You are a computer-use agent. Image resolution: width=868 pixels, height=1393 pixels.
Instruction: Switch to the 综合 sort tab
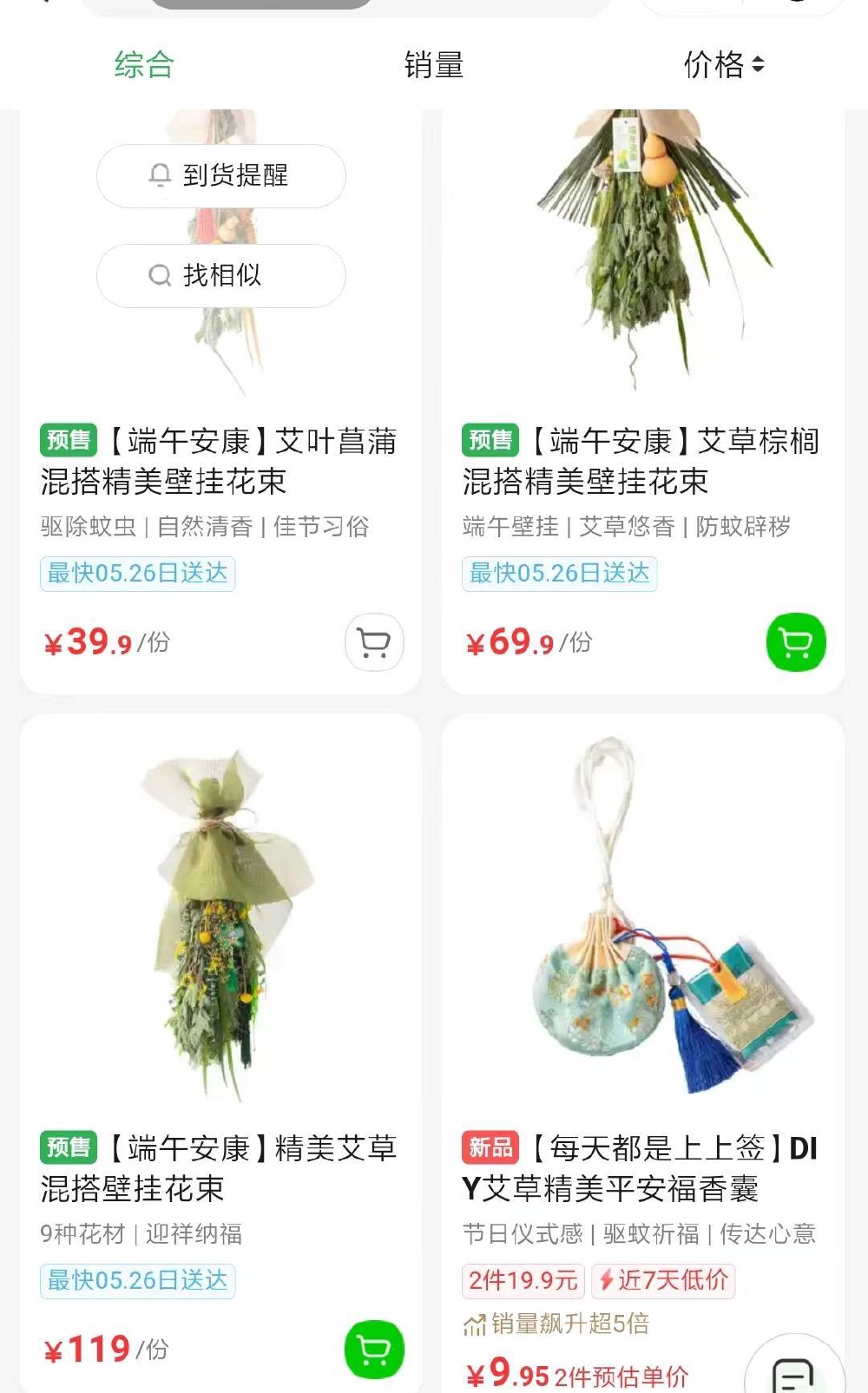144,65
